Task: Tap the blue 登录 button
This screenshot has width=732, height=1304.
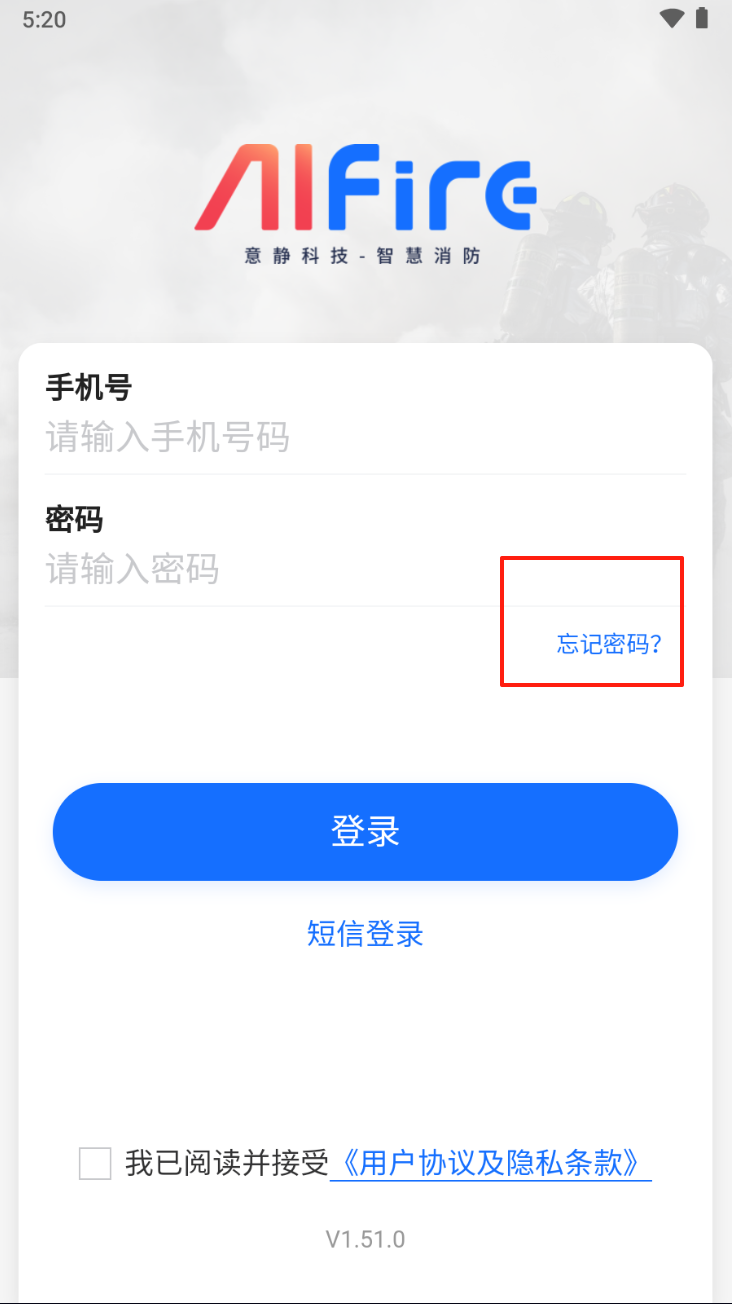Action: point(365,832)
